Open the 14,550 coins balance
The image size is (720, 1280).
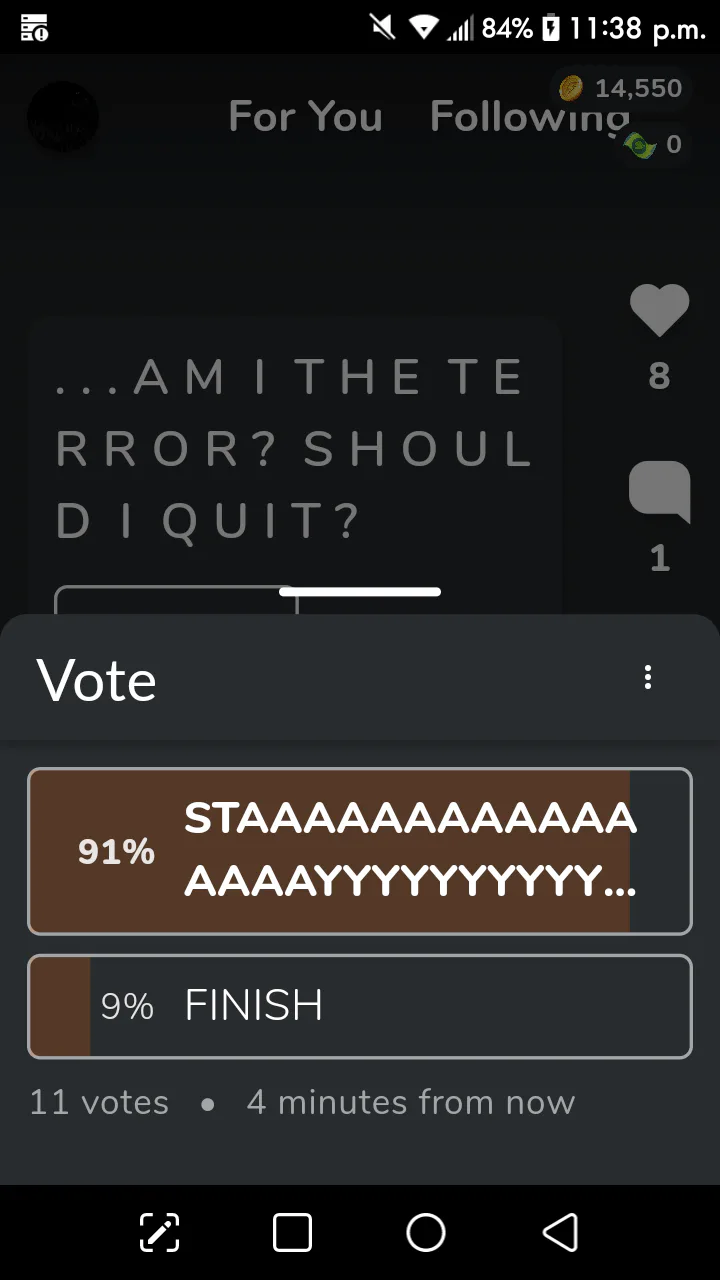click(620, 88)
